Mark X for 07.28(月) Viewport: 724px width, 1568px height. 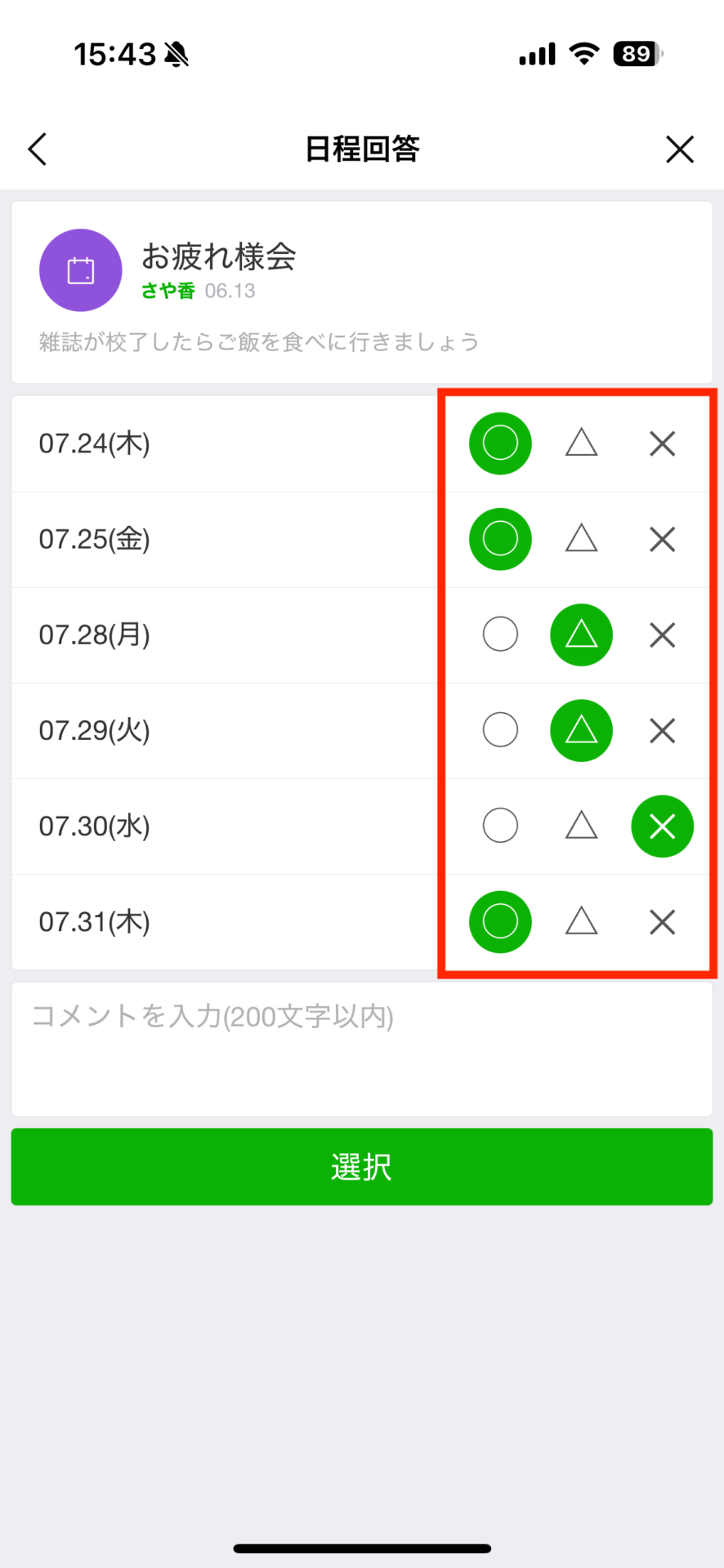pos(662,635)
